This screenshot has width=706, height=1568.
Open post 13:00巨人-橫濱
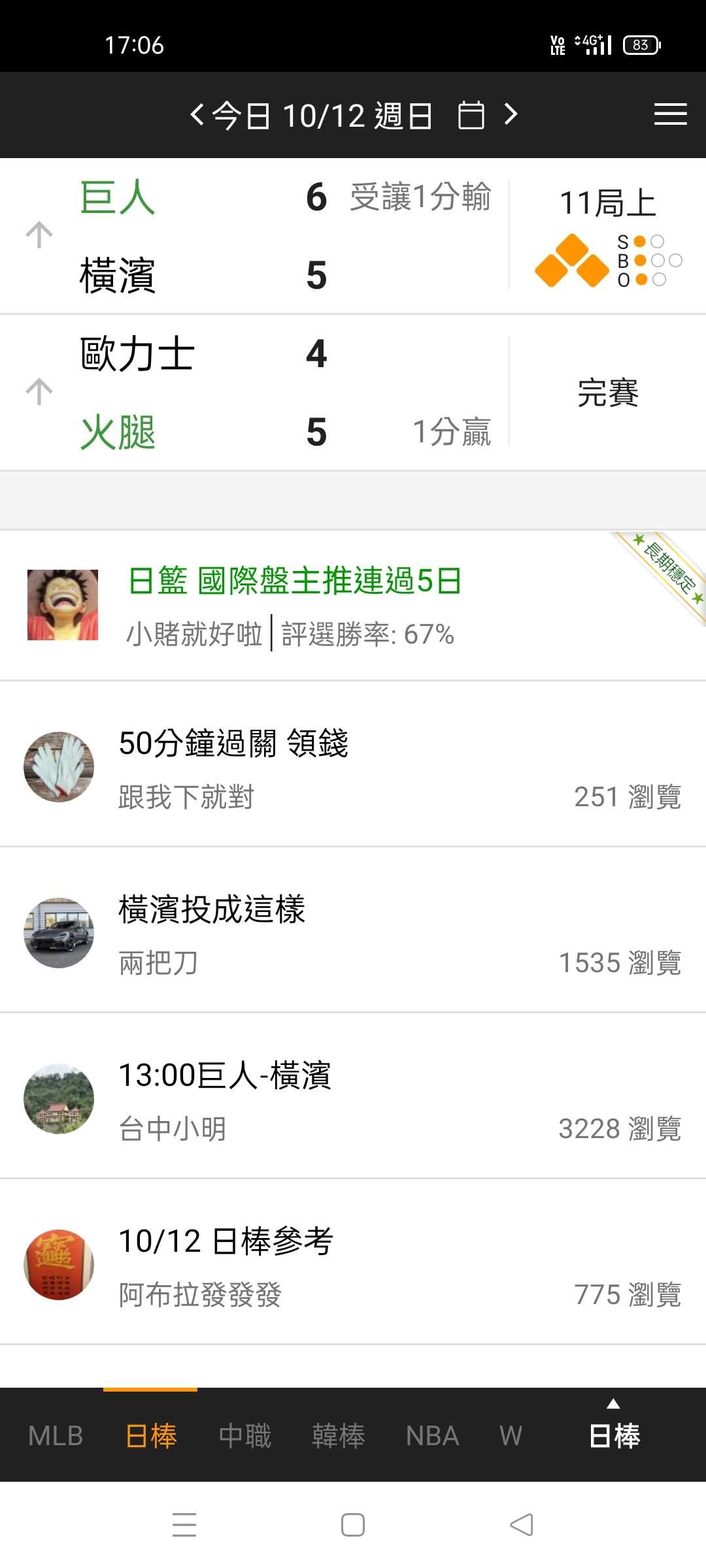(225, 1075)
